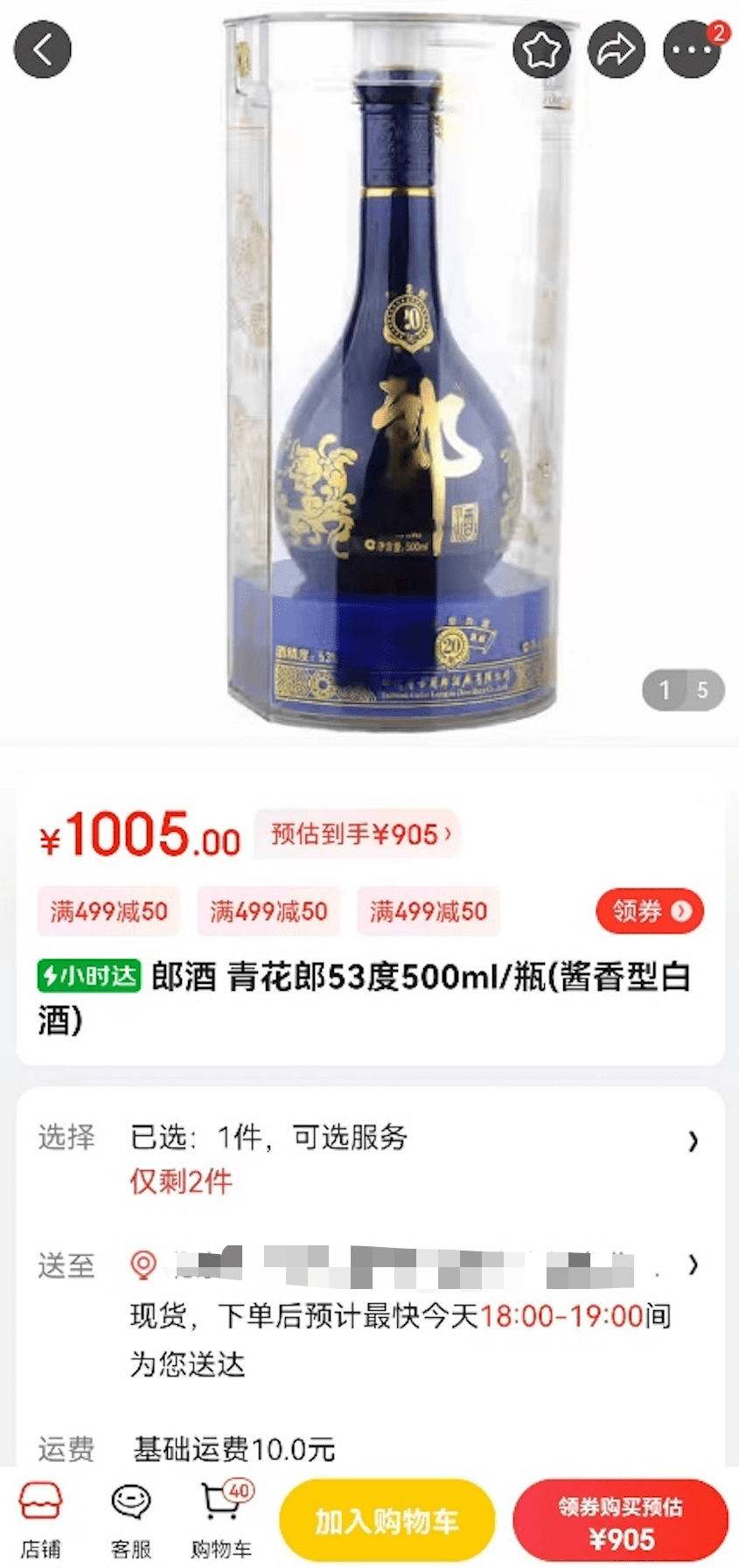The width and height of the screenshot is (739, 1568).
Task: Open the overflow menu with two notifications
Action: tap(693, 49)
